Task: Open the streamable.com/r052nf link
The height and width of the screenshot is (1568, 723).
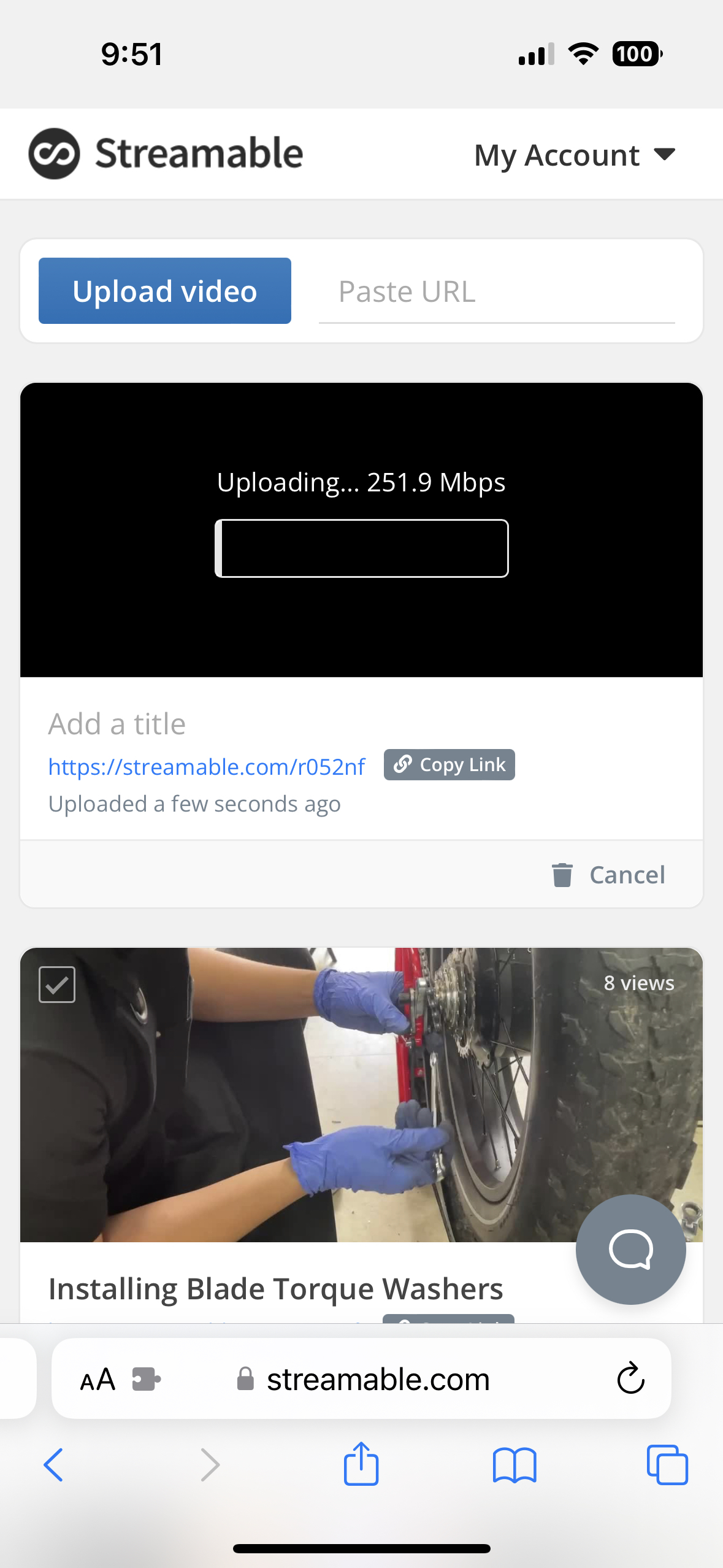Action: (207, 767)
